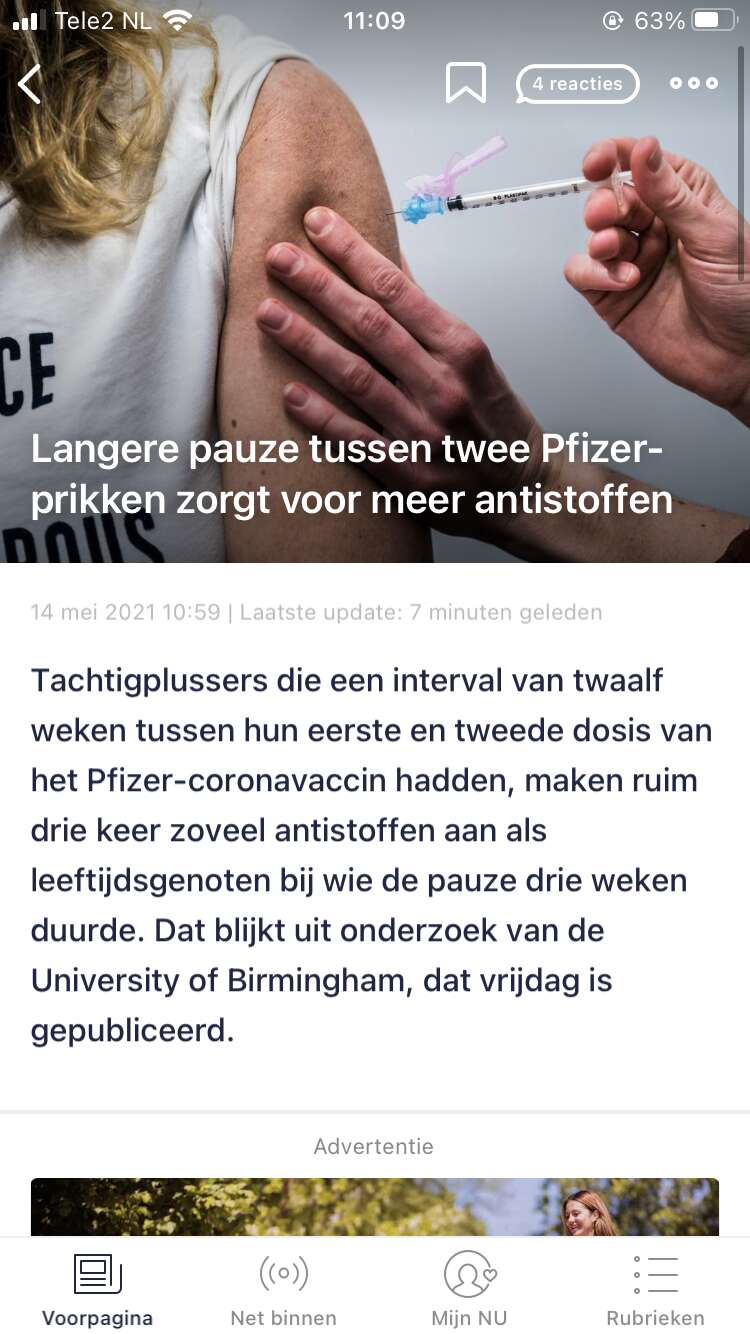750x1334 pixels.
Task: Switch to the Rubrieken tab
Action: [x=656, y=1289]
